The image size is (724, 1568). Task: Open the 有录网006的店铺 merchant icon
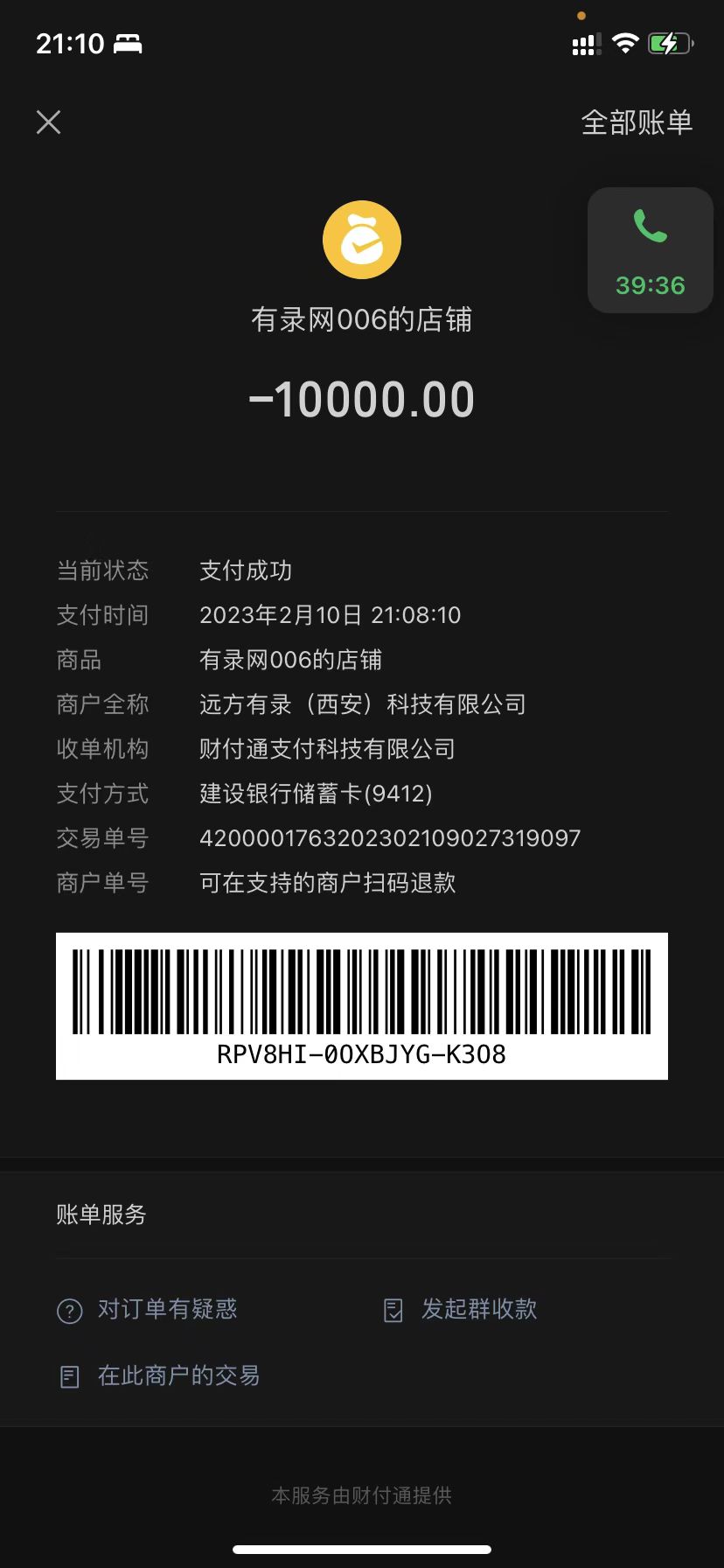click(362, 241)
